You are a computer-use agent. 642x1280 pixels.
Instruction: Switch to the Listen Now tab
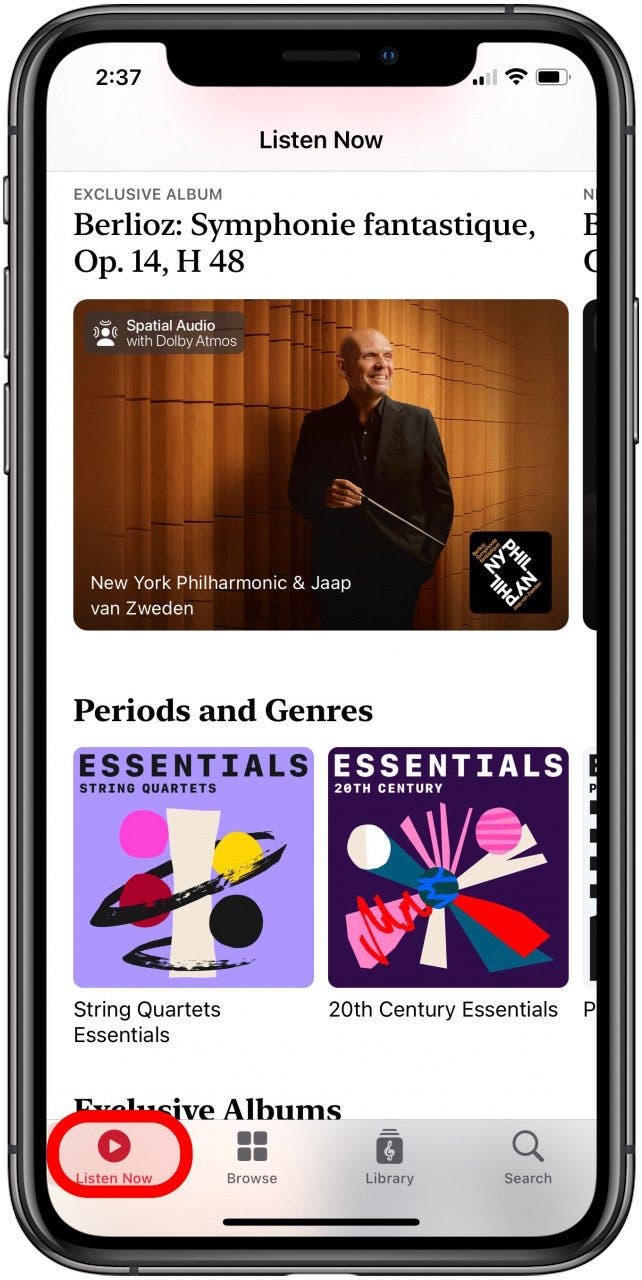114,1156
